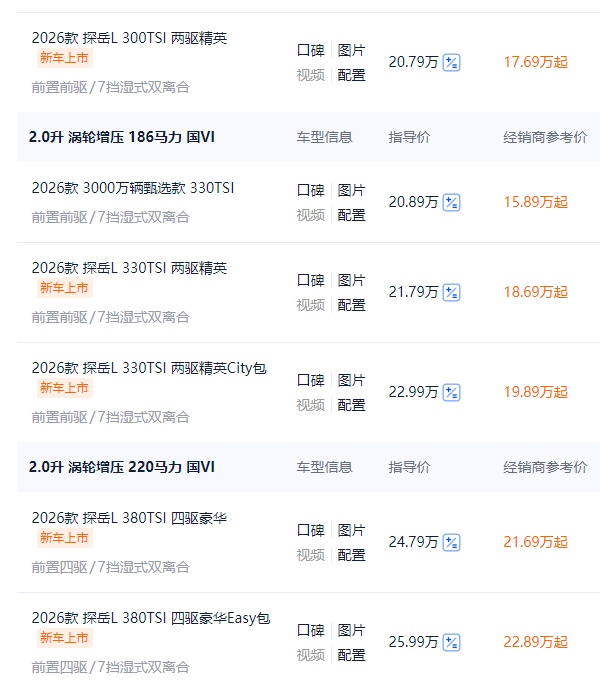This screenshot has height=691, width=600.
Task: Open 图片 for 3000万辆甄选款 330TSI
Action: 351,190
